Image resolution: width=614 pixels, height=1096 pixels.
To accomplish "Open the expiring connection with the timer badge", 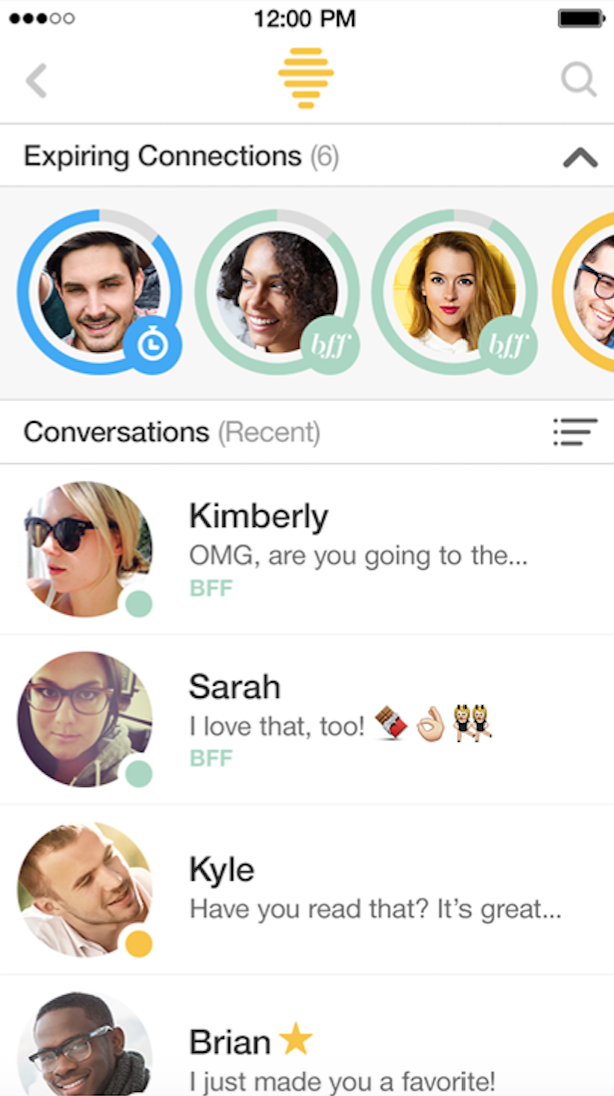I will click(99, 292).
